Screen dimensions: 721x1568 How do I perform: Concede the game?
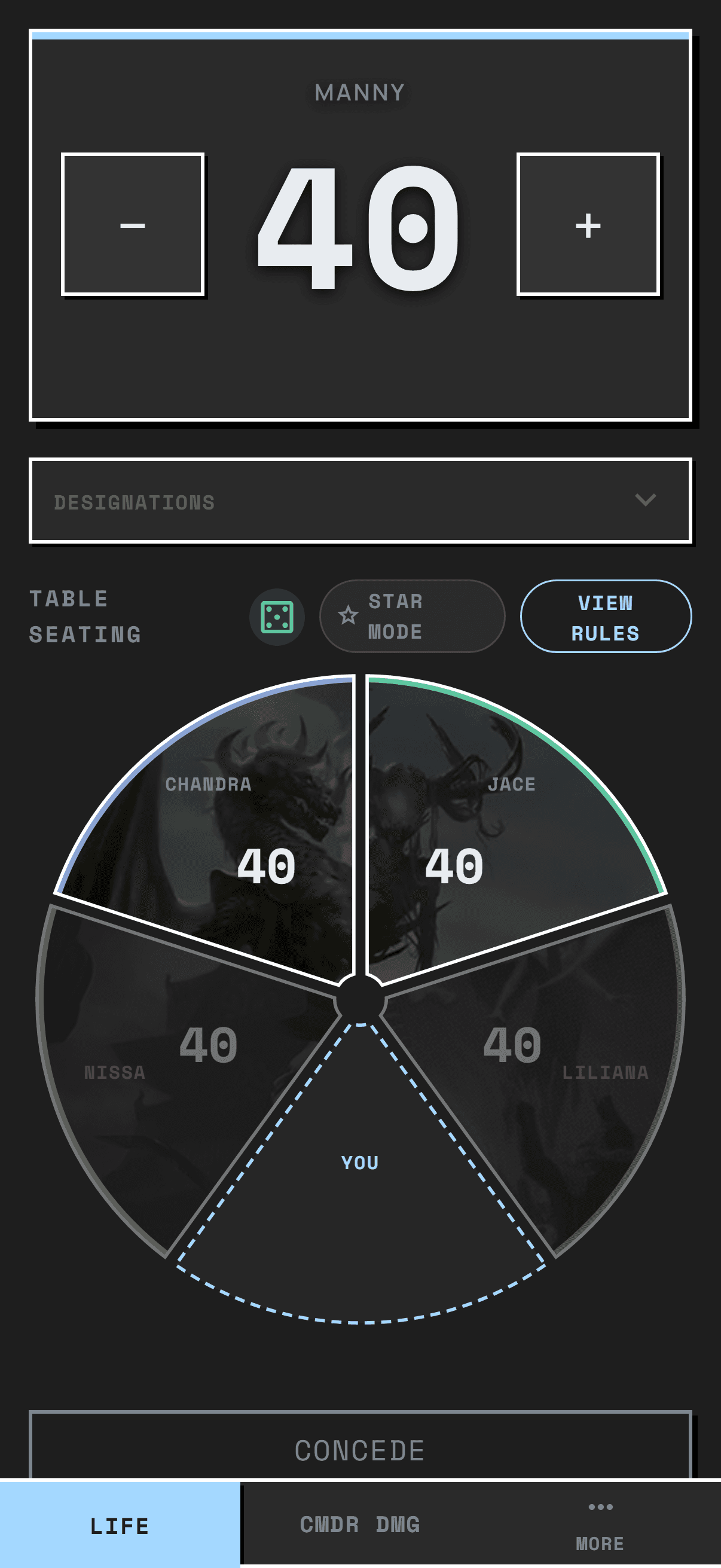360,1450
